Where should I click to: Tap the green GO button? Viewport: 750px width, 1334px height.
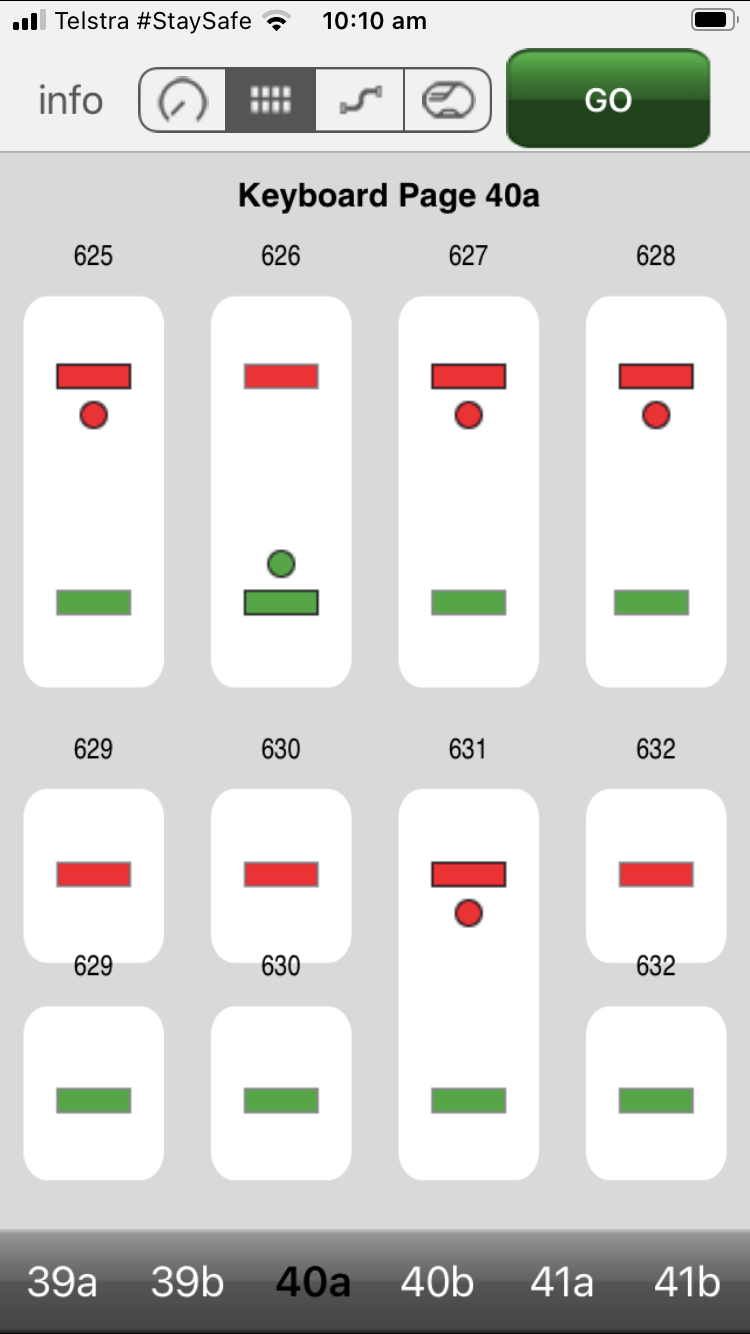point(608,99)
